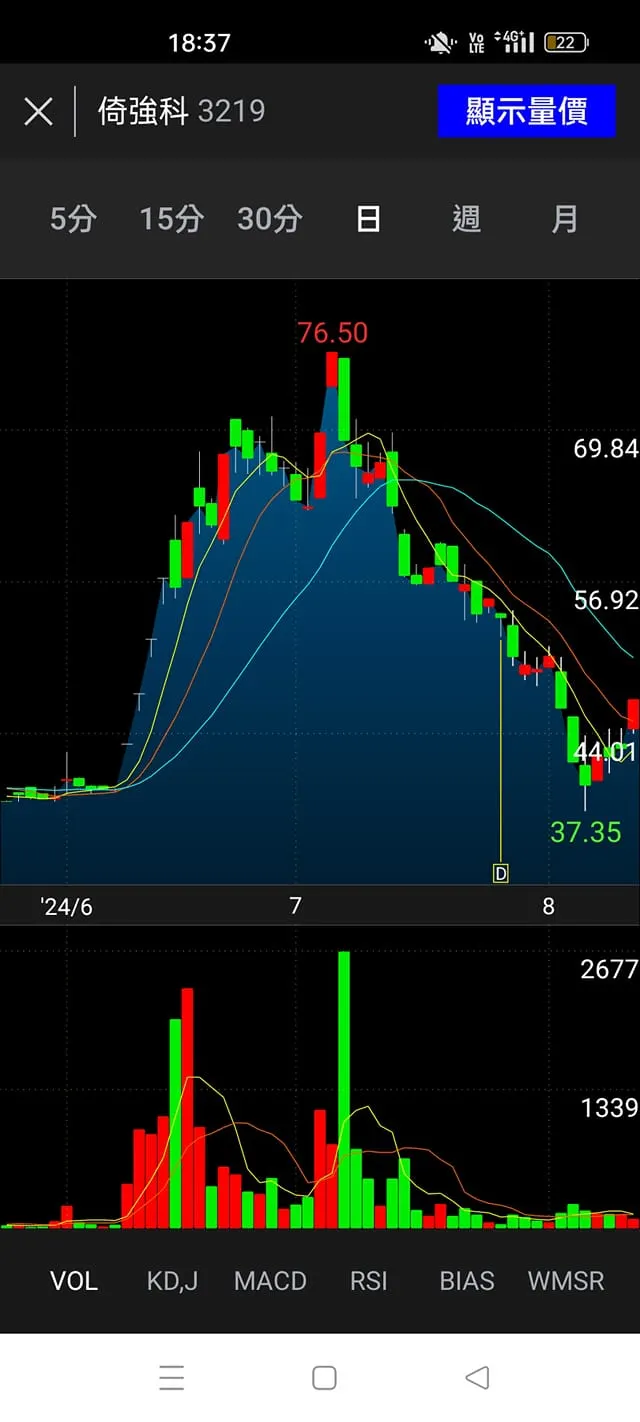Open the 月 monthly chart
This screenshot has width=640, height=1422.
pos(564,219)
